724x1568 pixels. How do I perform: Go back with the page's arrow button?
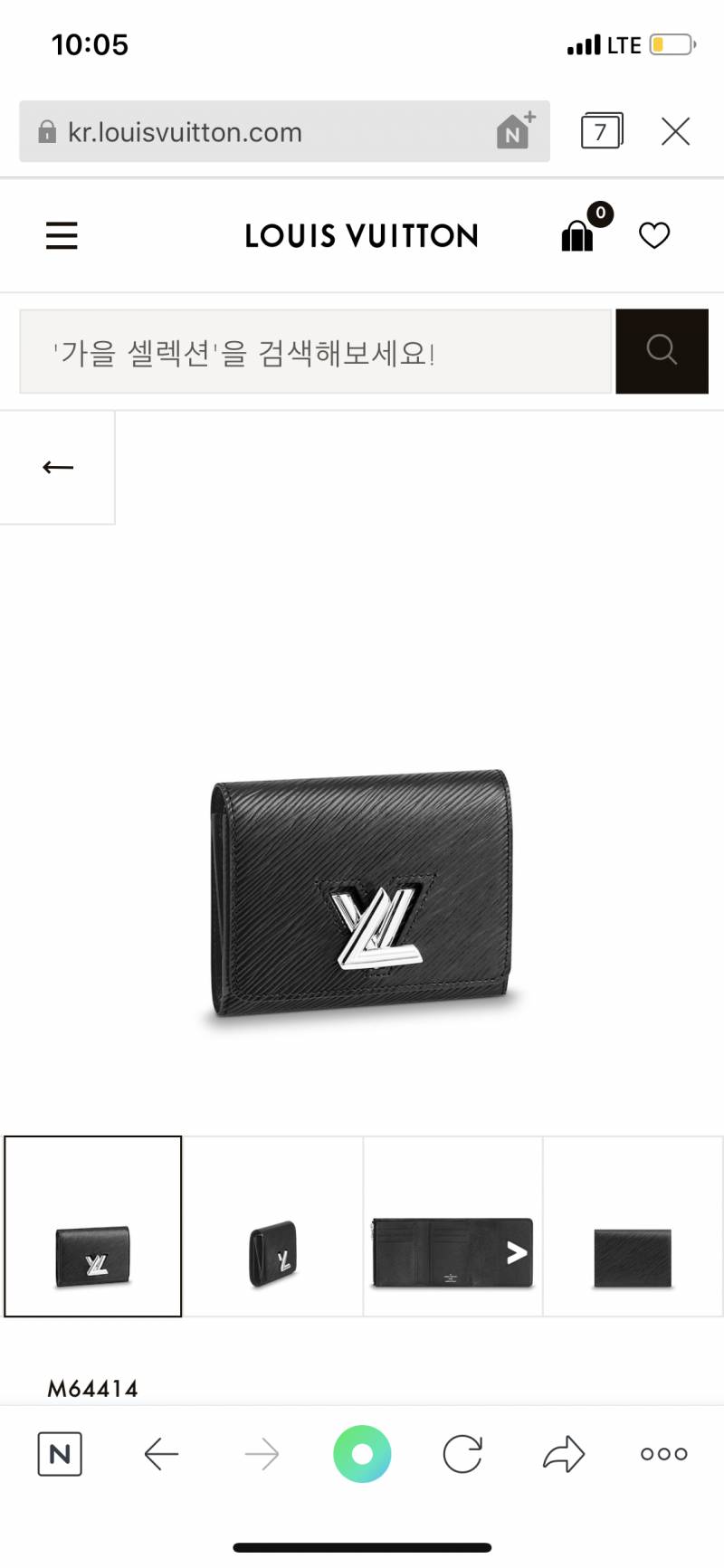pos(57,467)
